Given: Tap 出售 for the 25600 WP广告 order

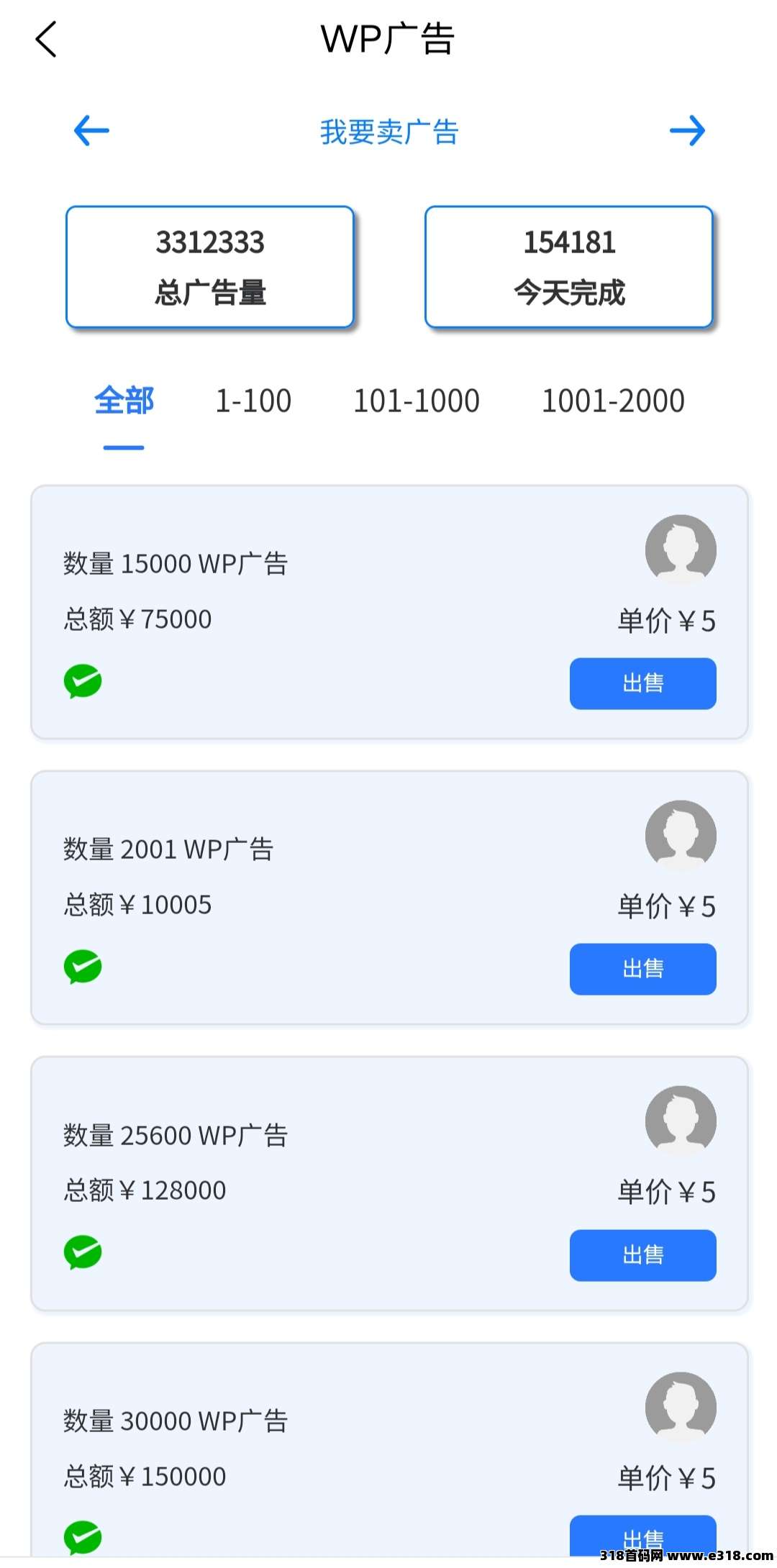Looking at the screenshot, I should [x=642, y=1255].
